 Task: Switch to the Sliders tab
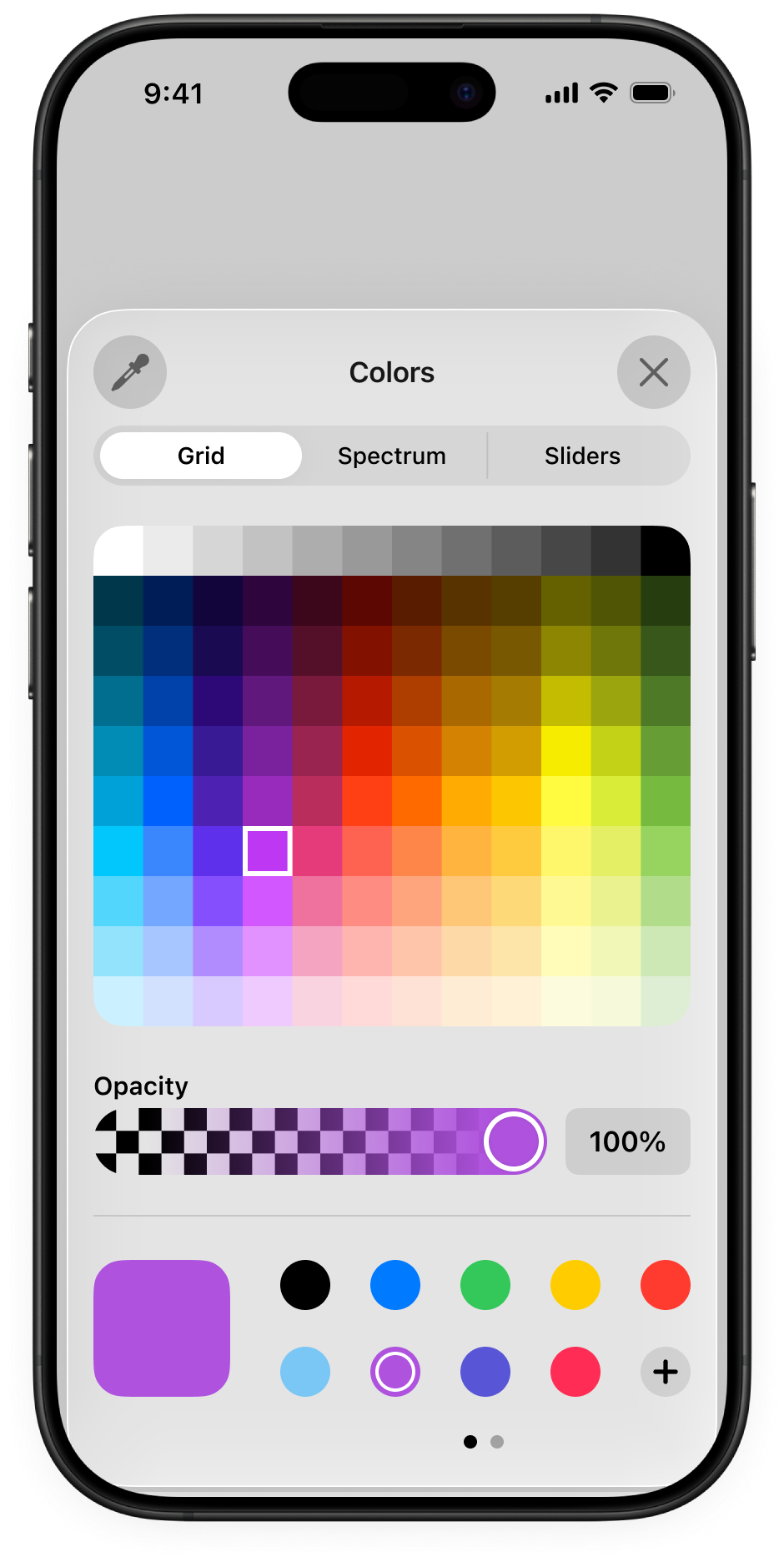[x=582, y=456]
